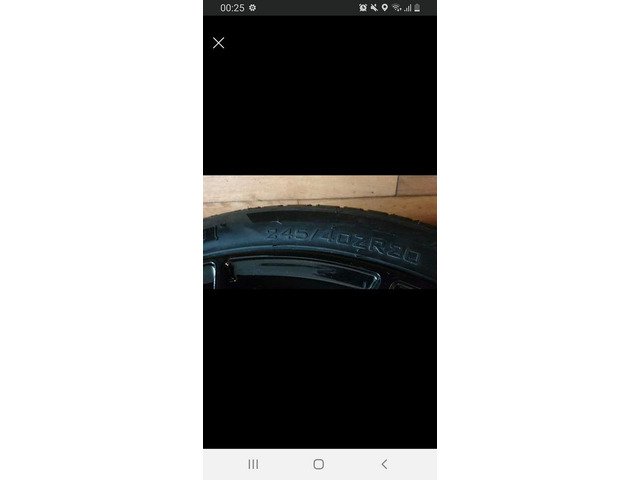Close the full-screen photo viewer
Screen dimensions: 640x480
[x=219, y=43]
